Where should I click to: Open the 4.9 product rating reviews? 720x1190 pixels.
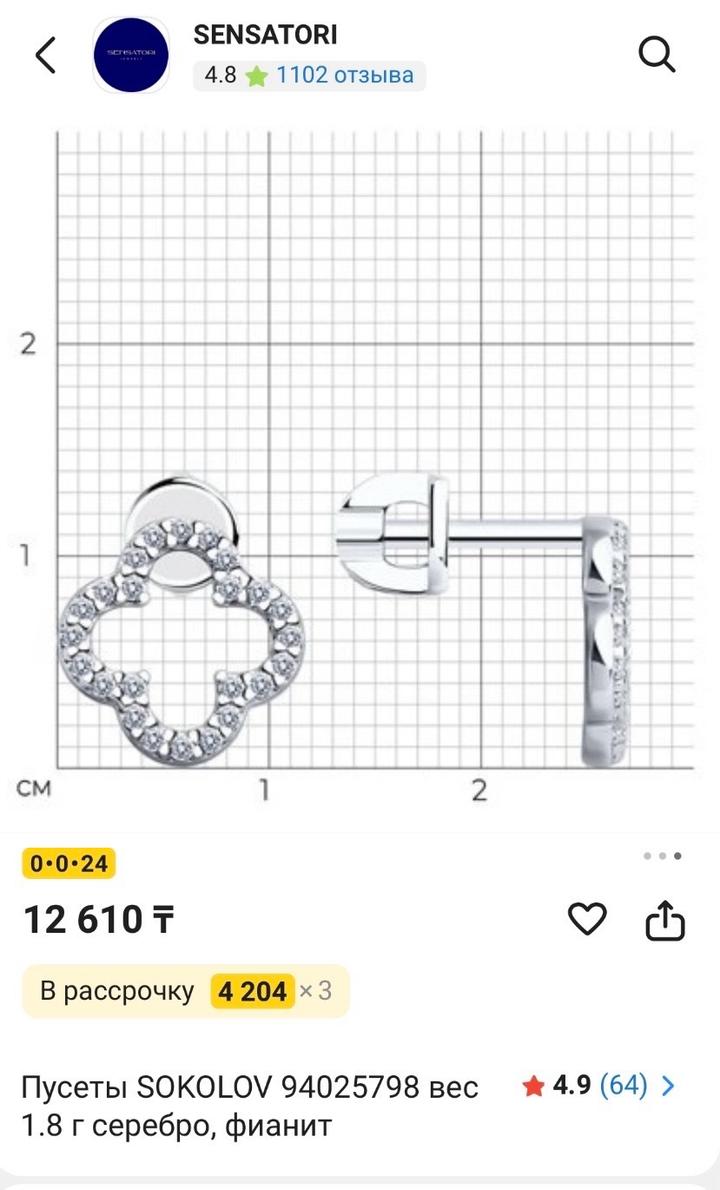point(599,1085)
